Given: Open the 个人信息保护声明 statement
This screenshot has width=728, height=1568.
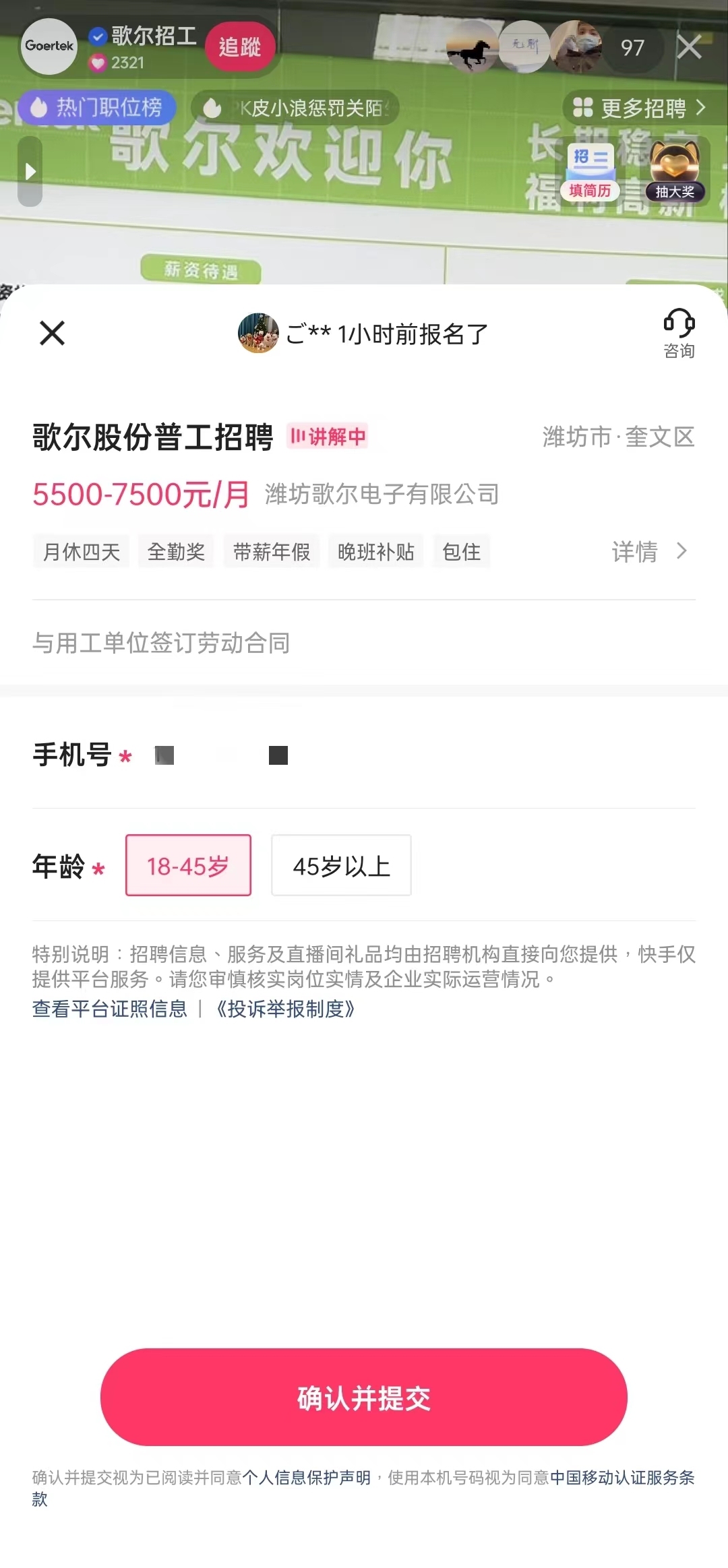Looking at the screenshot, I should click(307, 1478).
